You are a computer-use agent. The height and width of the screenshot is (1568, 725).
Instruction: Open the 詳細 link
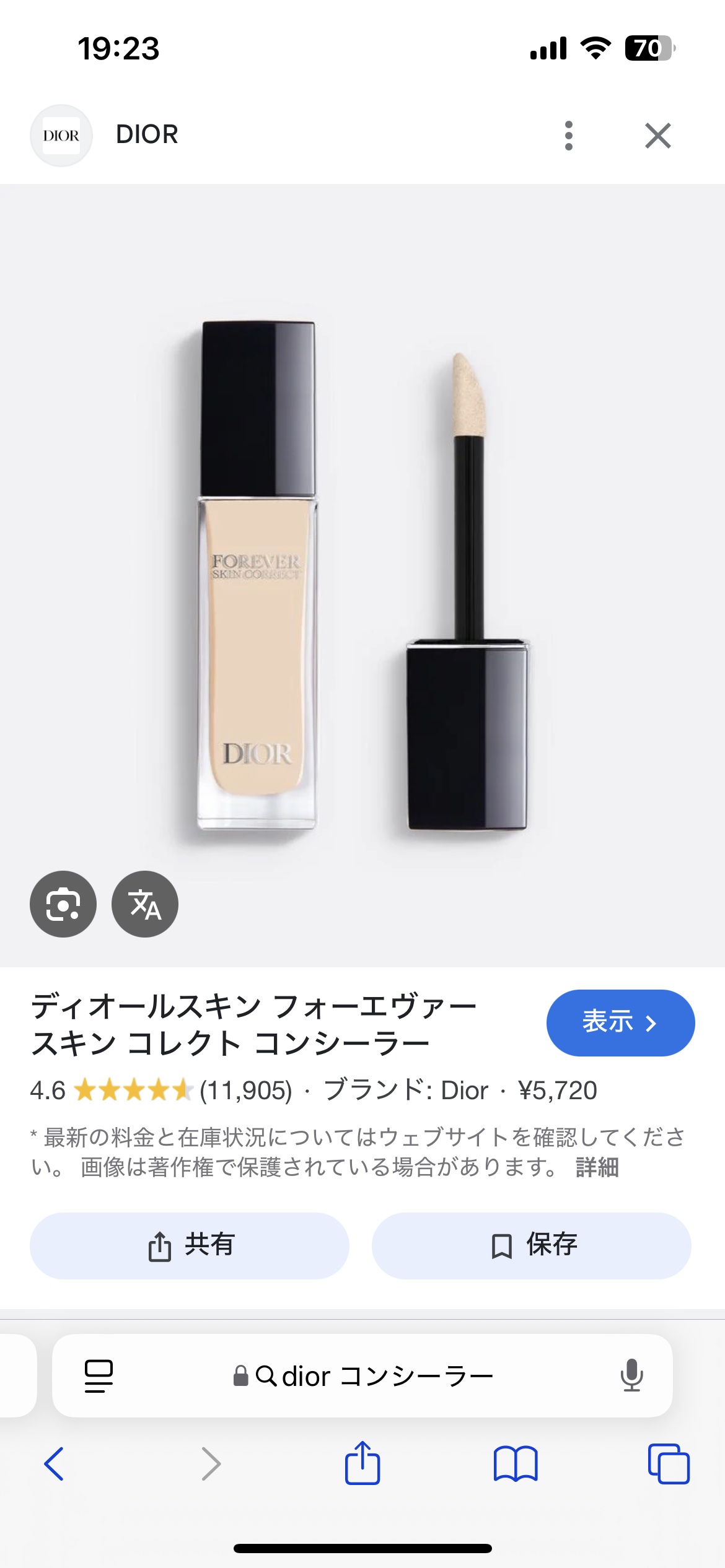pos(597,1167)
